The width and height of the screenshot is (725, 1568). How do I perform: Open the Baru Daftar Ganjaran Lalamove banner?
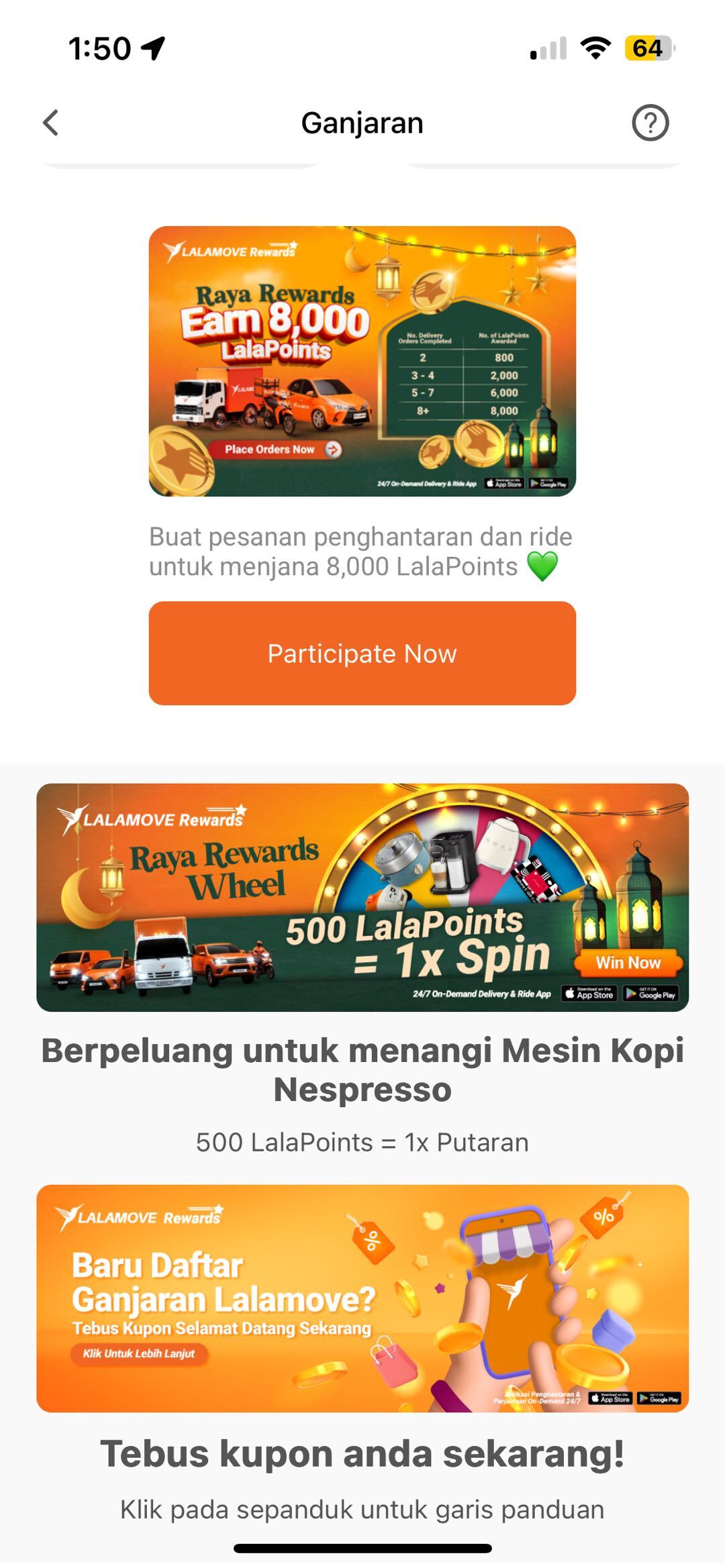click(x=362, y=1298)
